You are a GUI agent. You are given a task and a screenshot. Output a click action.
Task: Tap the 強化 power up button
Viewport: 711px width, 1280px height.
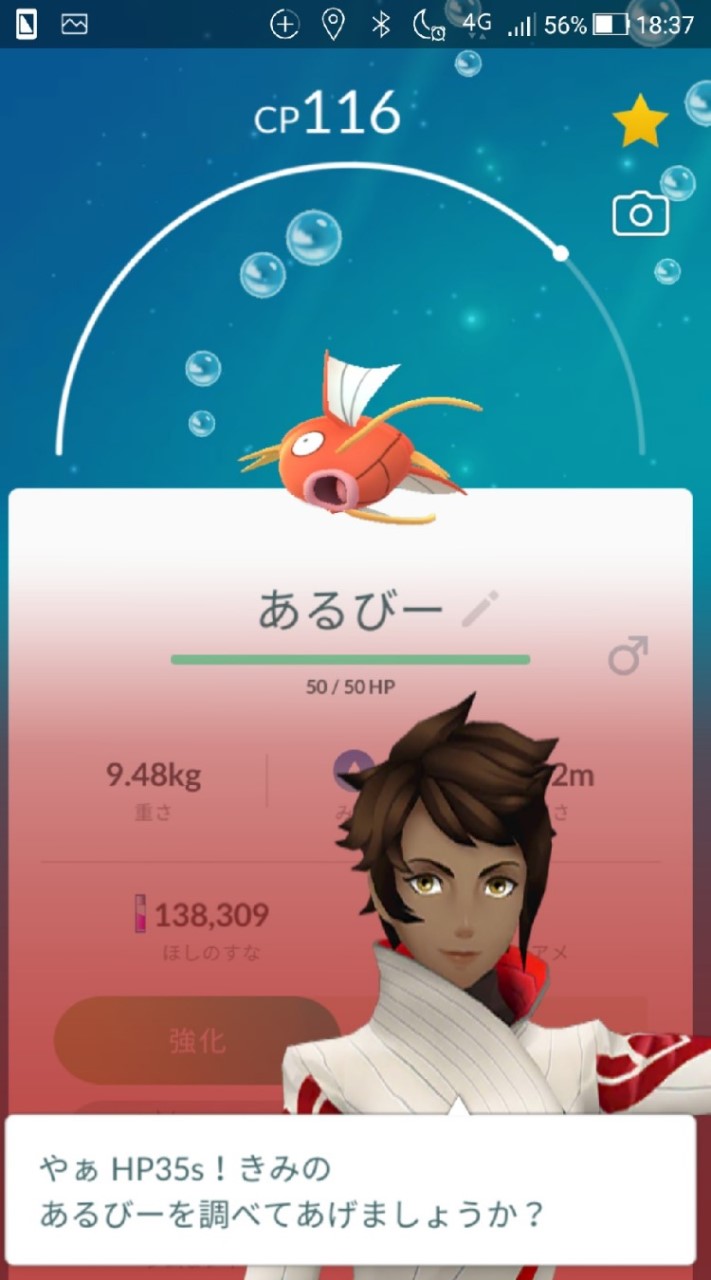point(198,1041)
